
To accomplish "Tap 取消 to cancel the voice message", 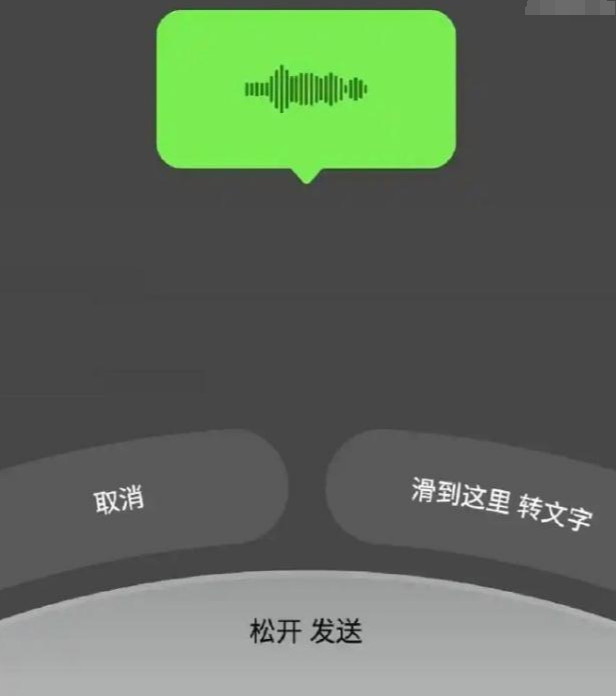I will click(x=120, y=500).
